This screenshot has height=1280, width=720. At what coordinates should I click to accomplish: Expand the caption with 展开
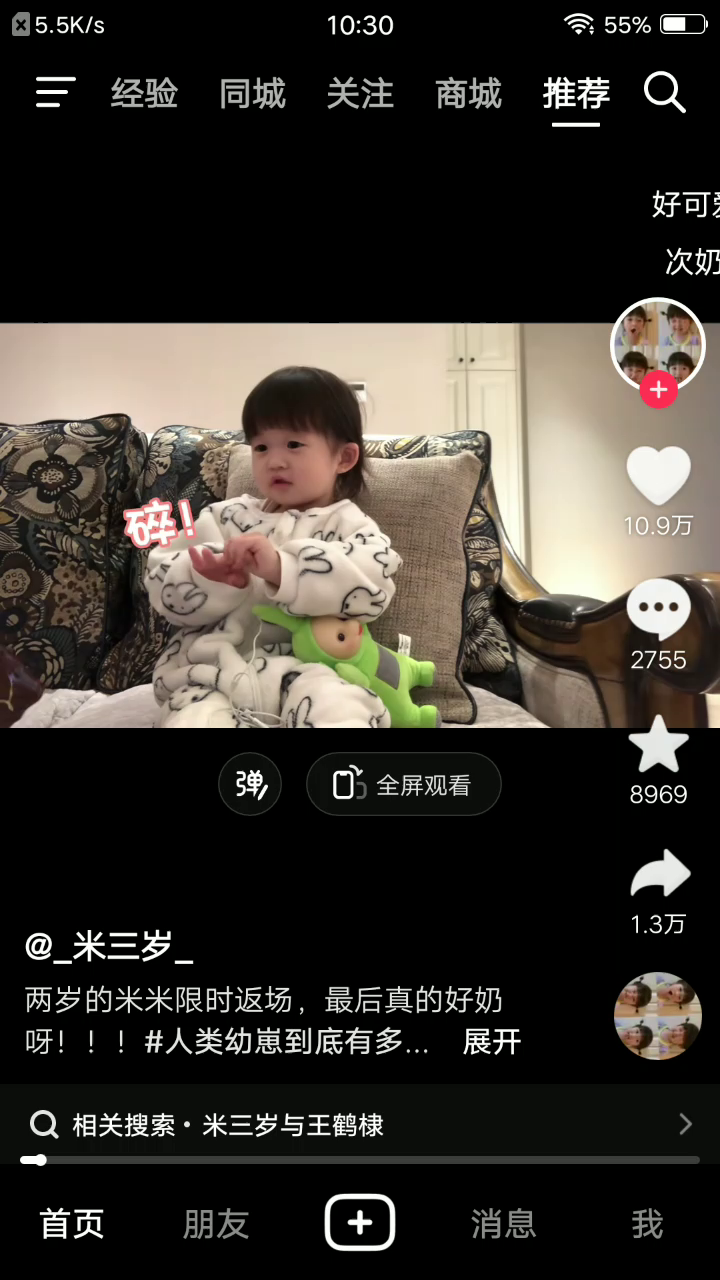[491, 1041]
